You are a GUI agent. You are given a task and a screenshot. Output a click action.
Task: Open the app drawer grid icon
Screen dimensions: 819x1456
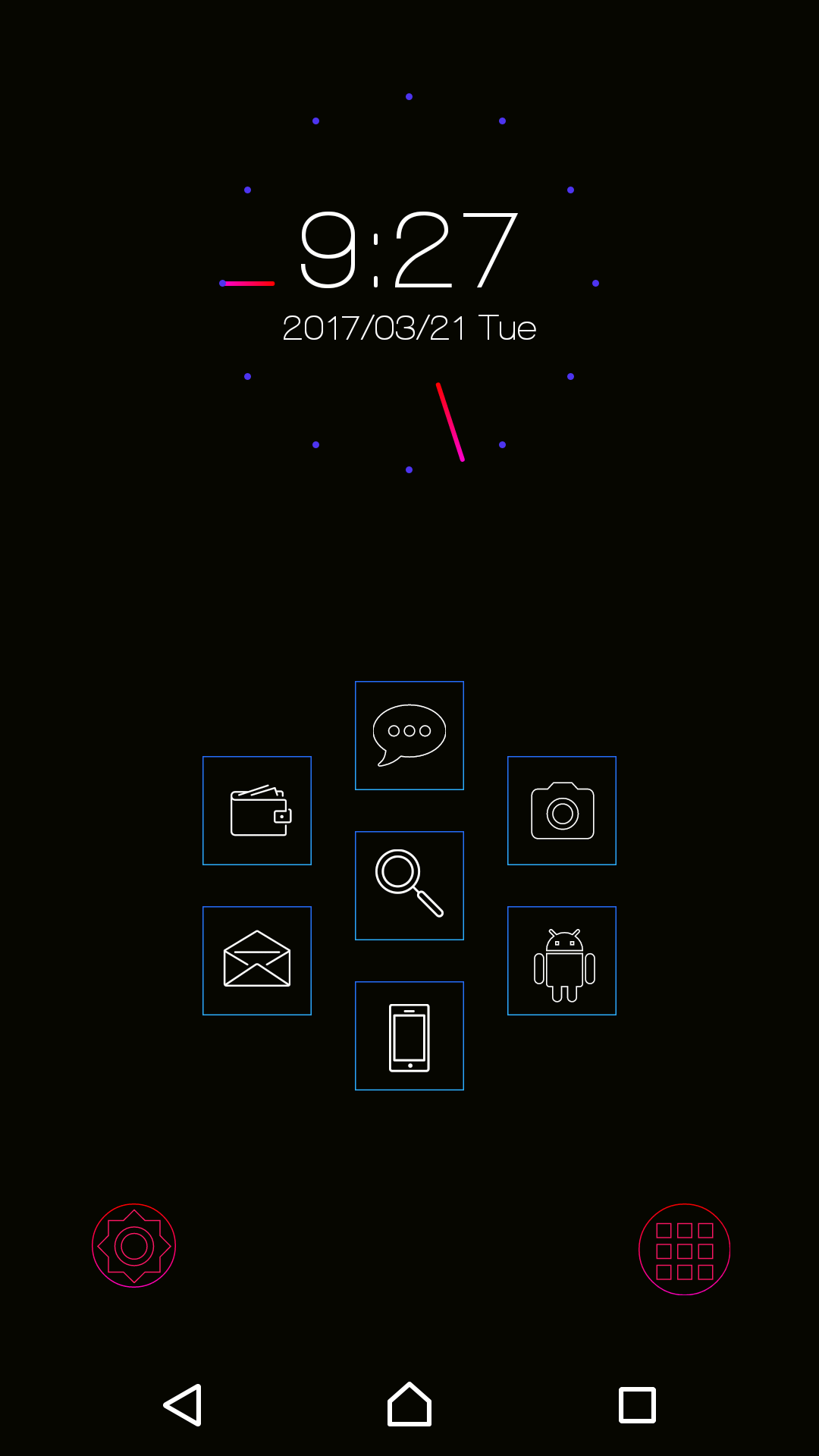tap(685, 1247)
